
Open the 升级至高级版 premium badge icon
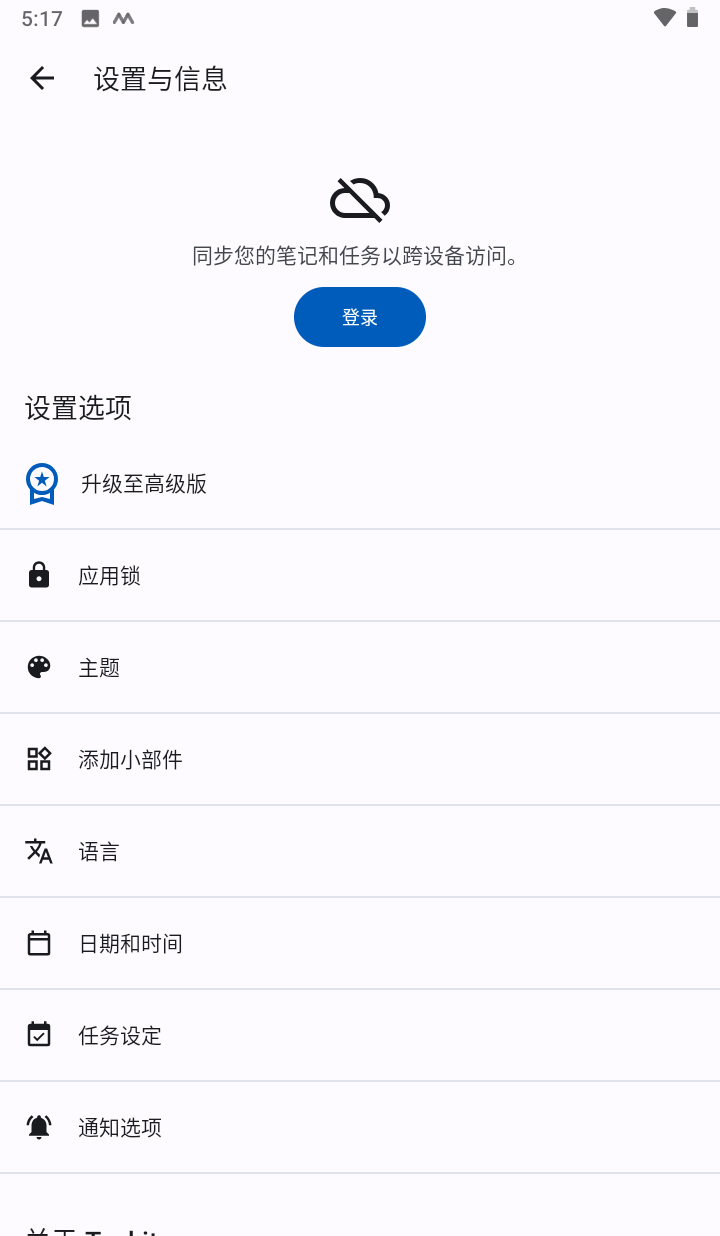click(x=38, y=483)
